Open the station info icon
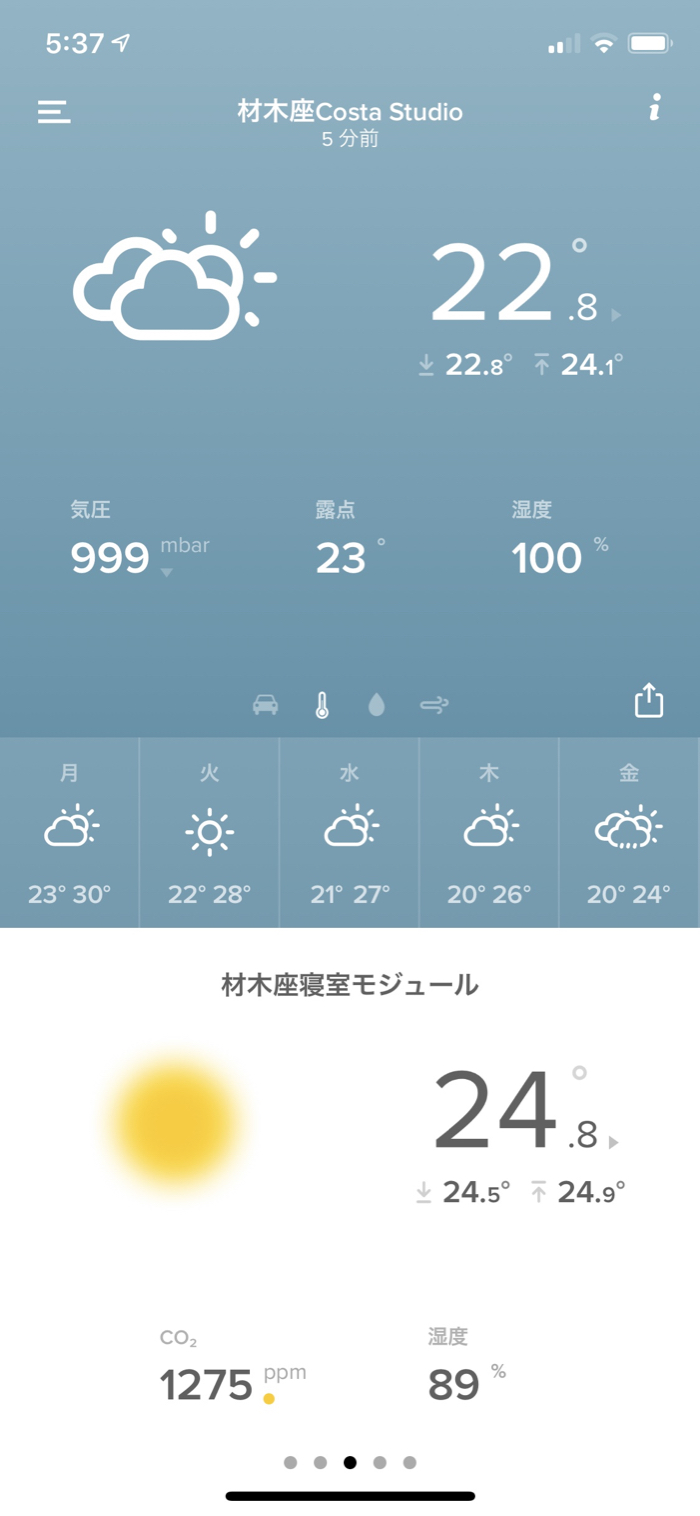This screenshot has height=1516, width=700. pos(654,109)
